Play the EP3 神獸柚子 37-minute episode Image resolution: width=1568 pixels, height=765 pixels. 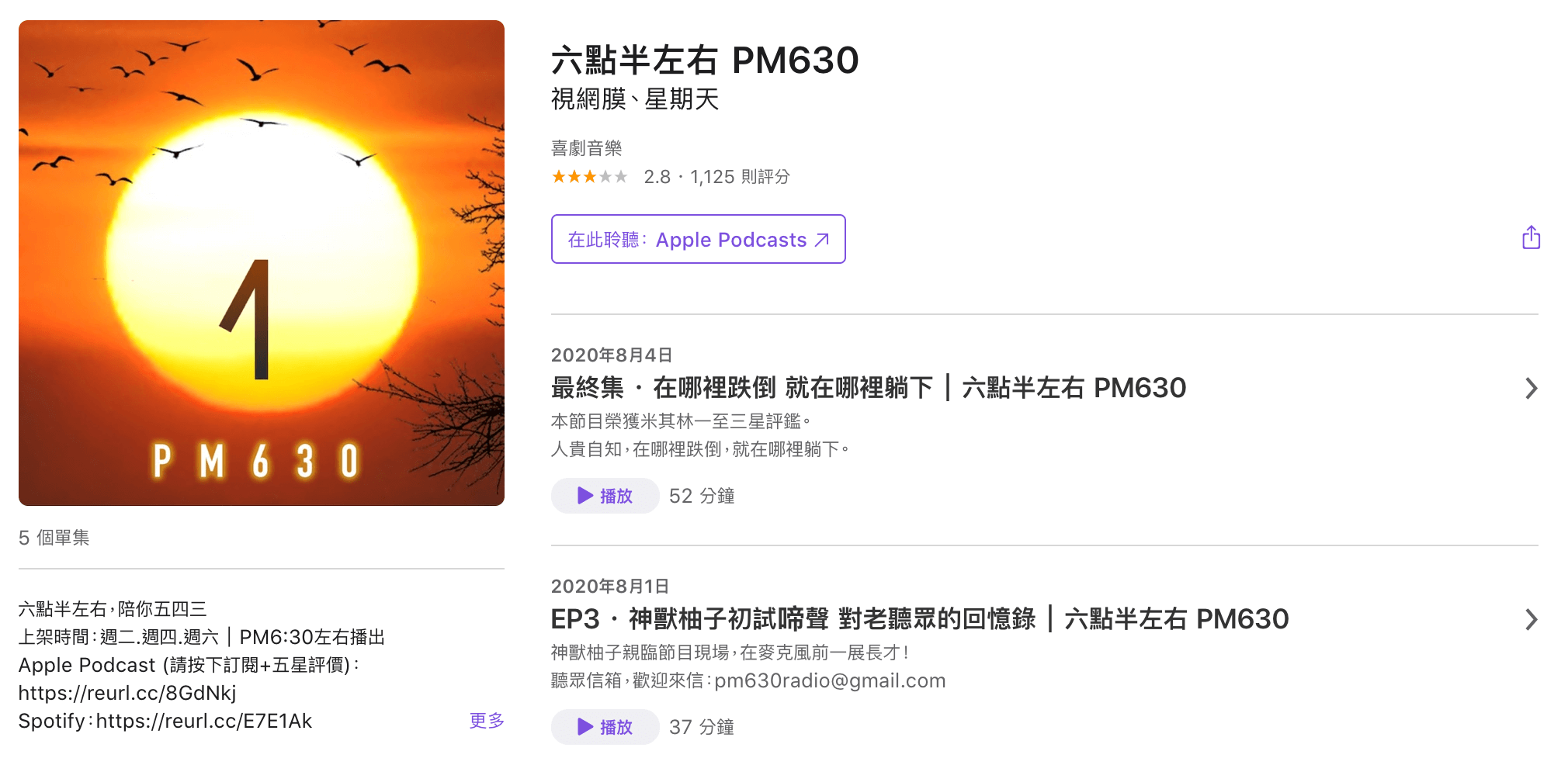pos(605,727)
